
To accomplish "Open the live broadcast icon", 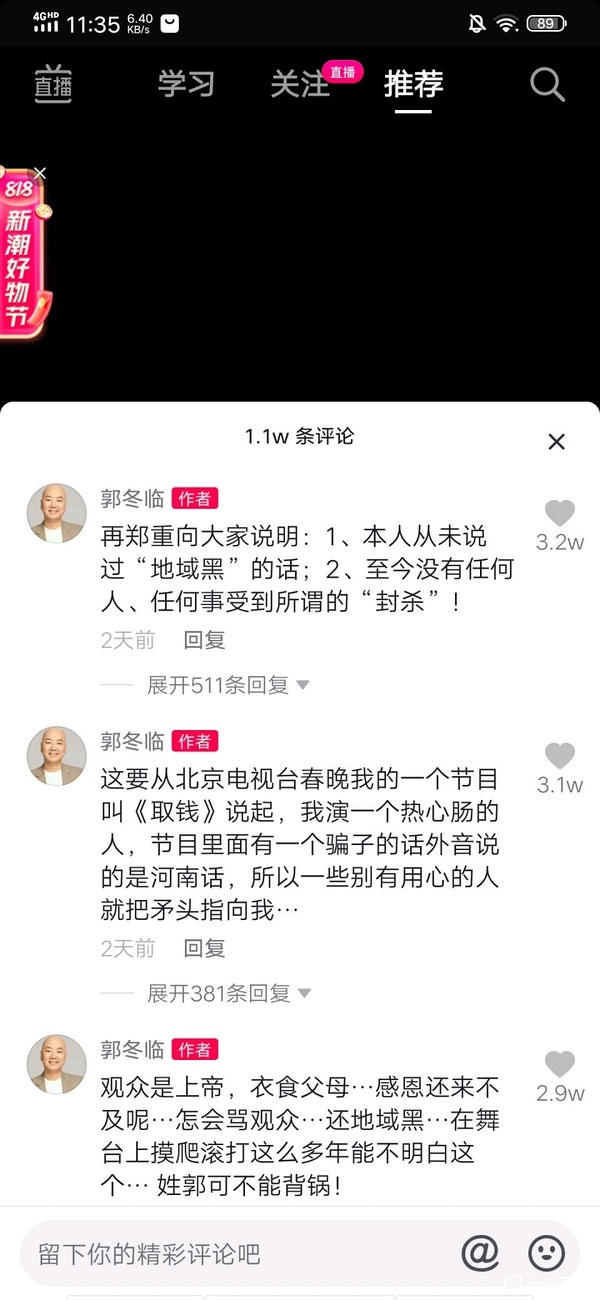I will click(x=53, y=84).
